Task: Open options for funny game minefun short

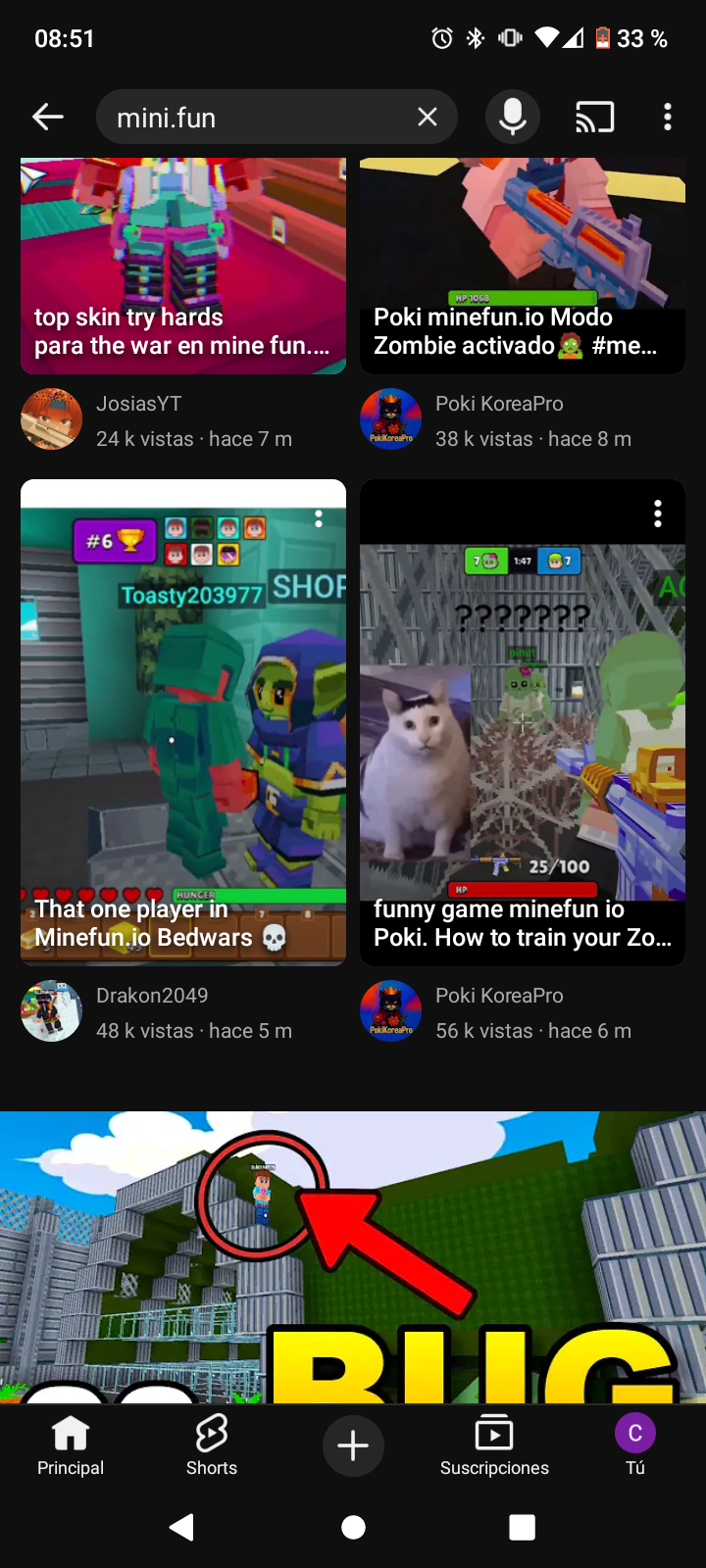Action: (658, 514)
